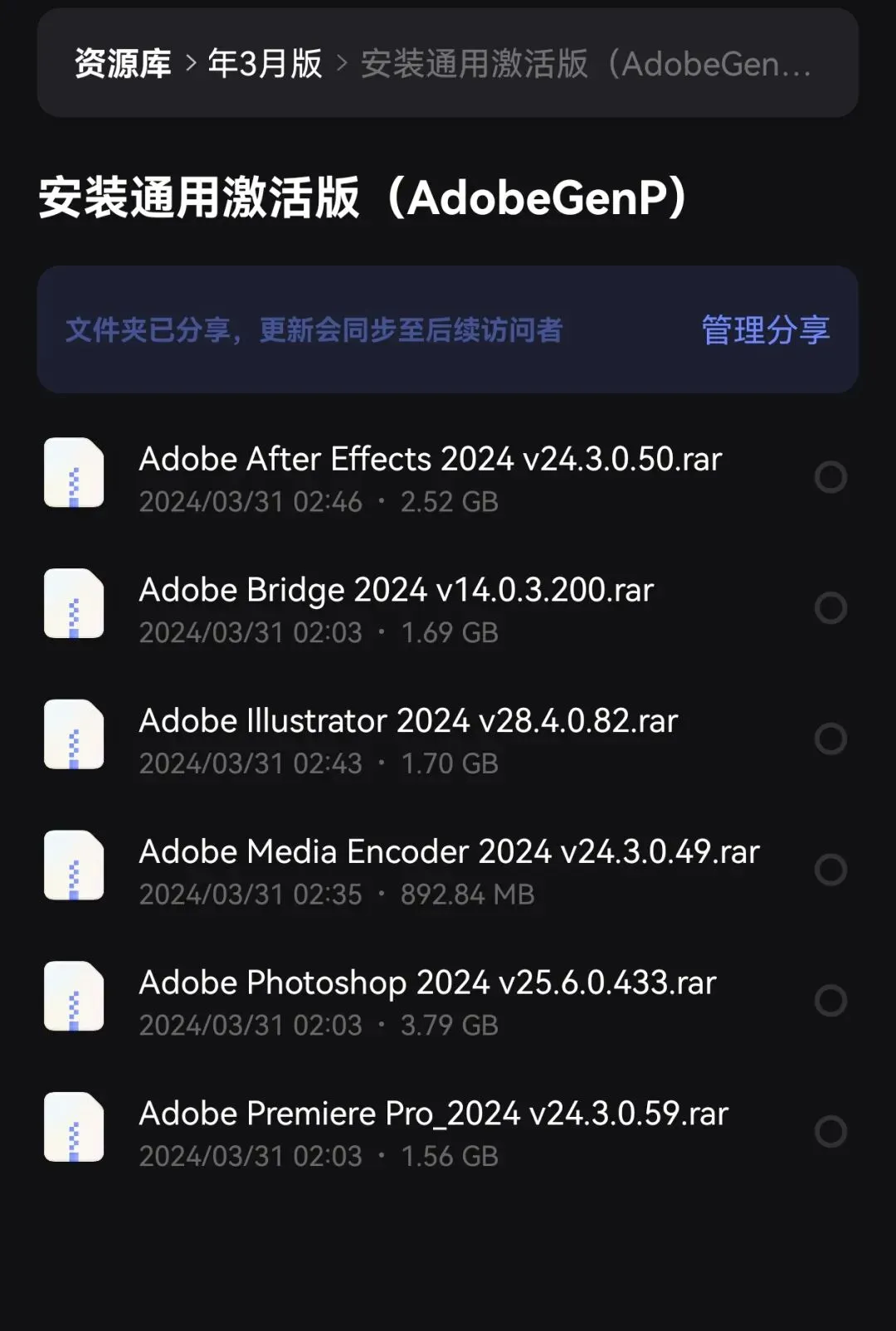Check the circle next to Photoshop
The image size is (896, 1331).
(830, 1001)
